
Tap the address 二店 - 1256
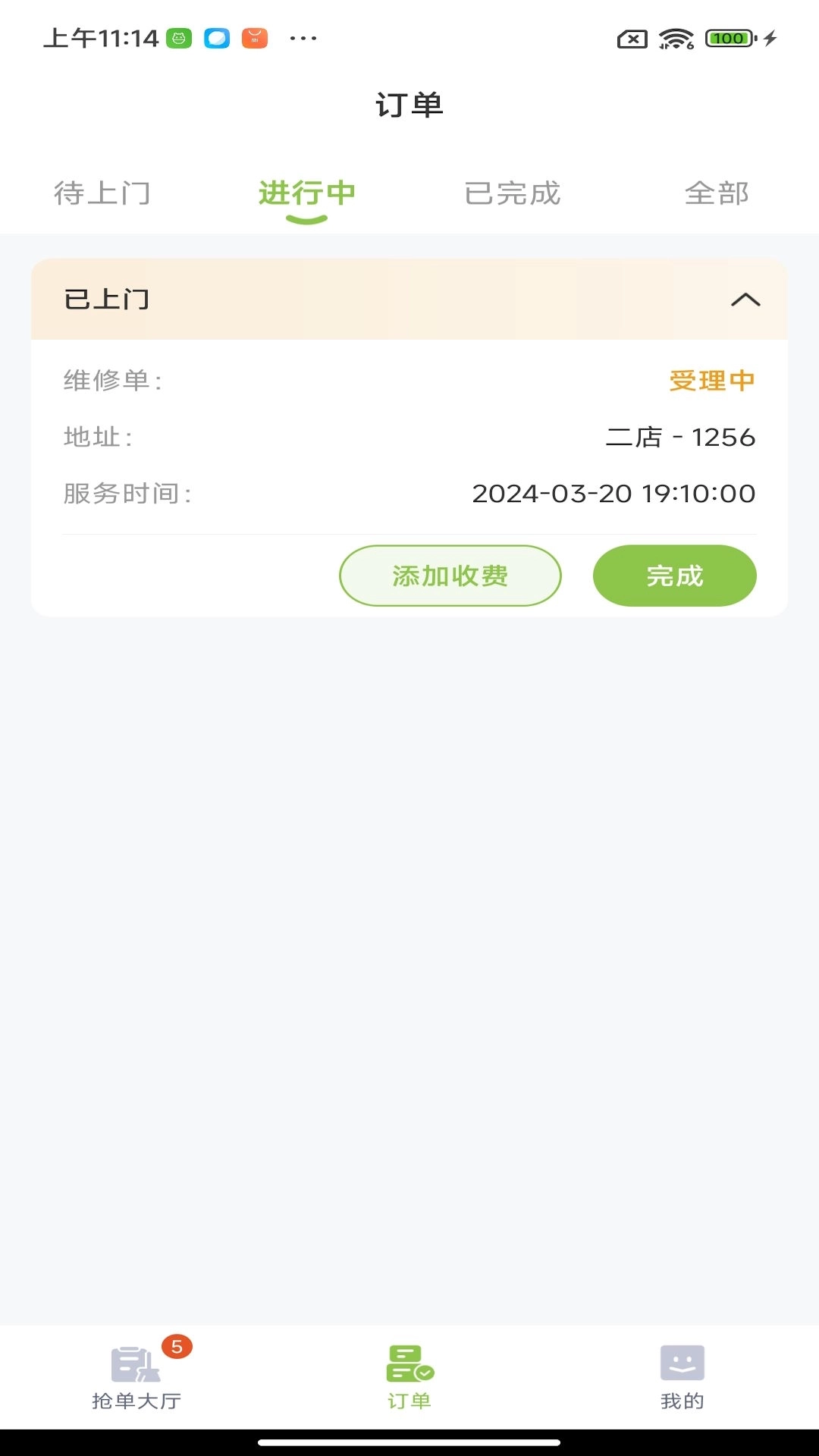pos(682,437)
